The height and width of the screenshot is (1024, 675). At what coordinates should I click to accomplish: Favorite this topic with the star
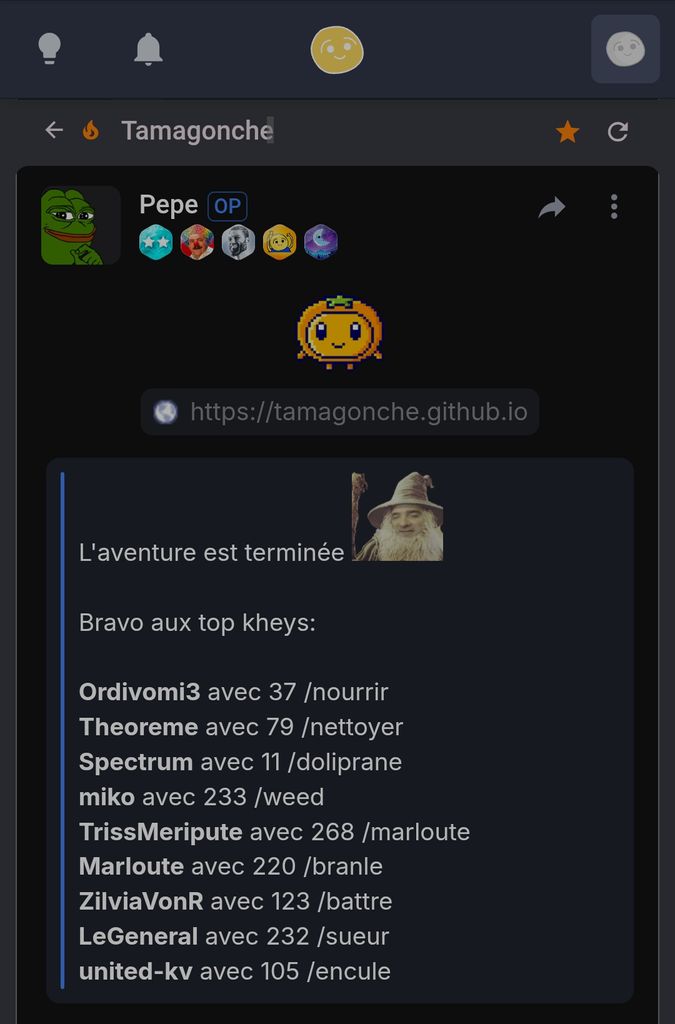point(567,131)
